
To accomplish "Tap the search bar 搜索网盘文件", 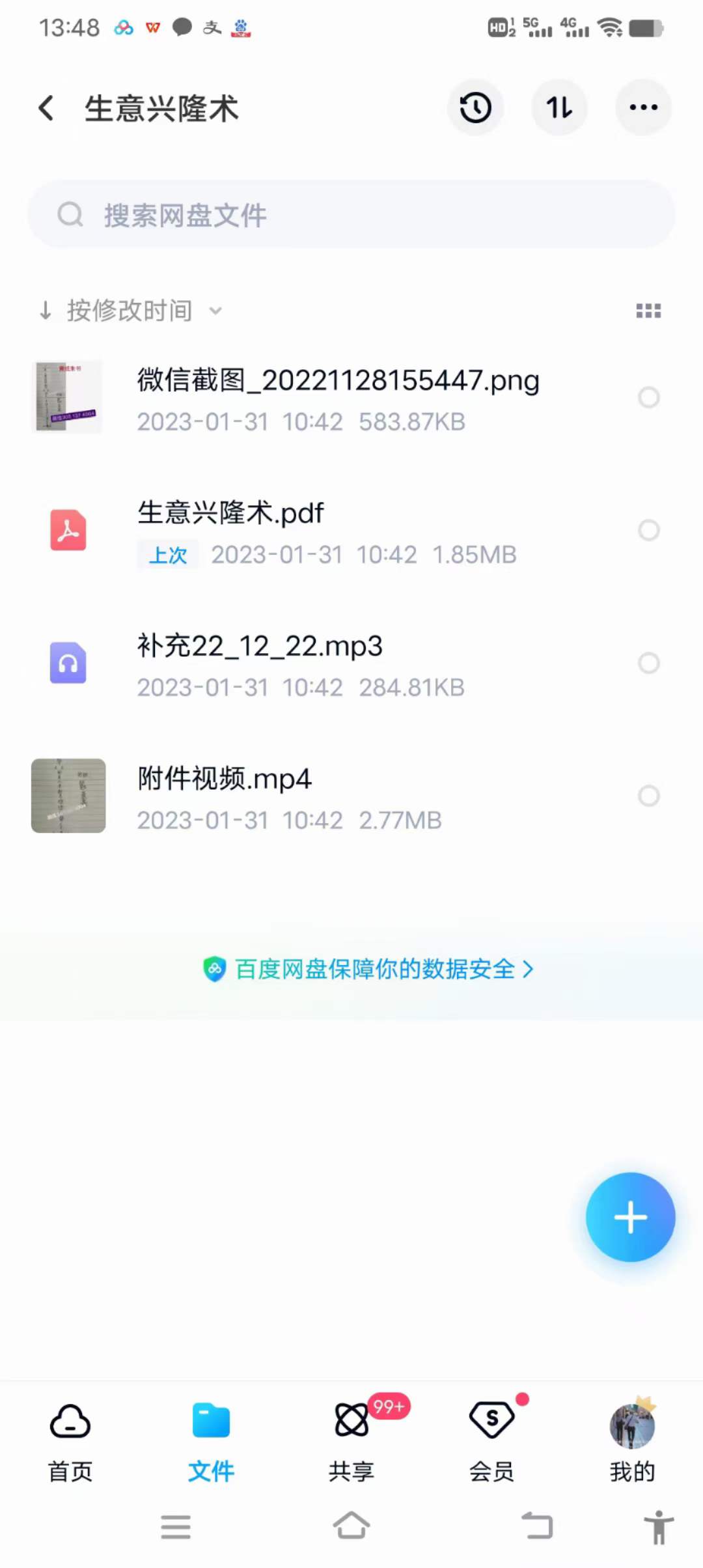I will point(351,214).
